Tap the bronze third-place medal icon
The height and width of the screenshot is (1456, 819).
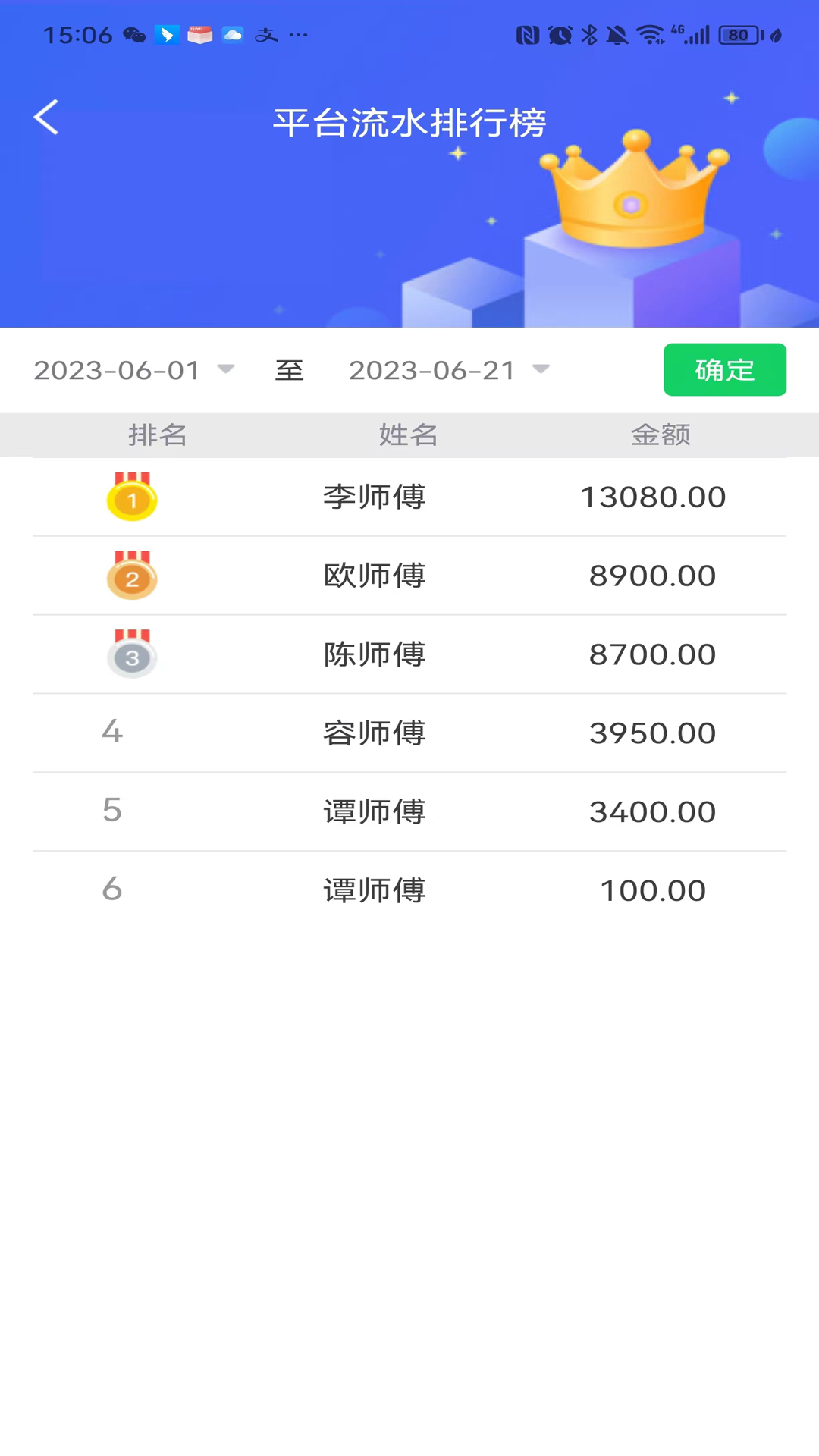point(132,657)
